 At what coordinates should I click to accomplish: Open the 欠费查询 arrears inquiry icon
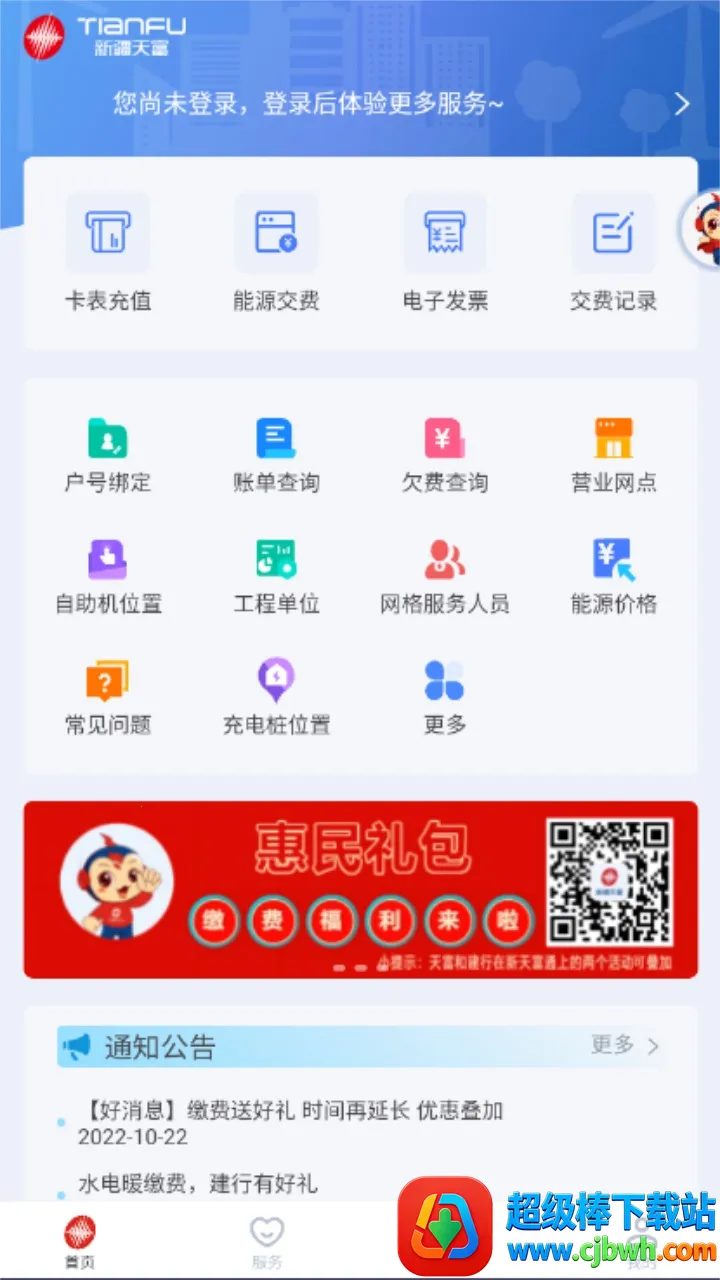pos(445,453)
